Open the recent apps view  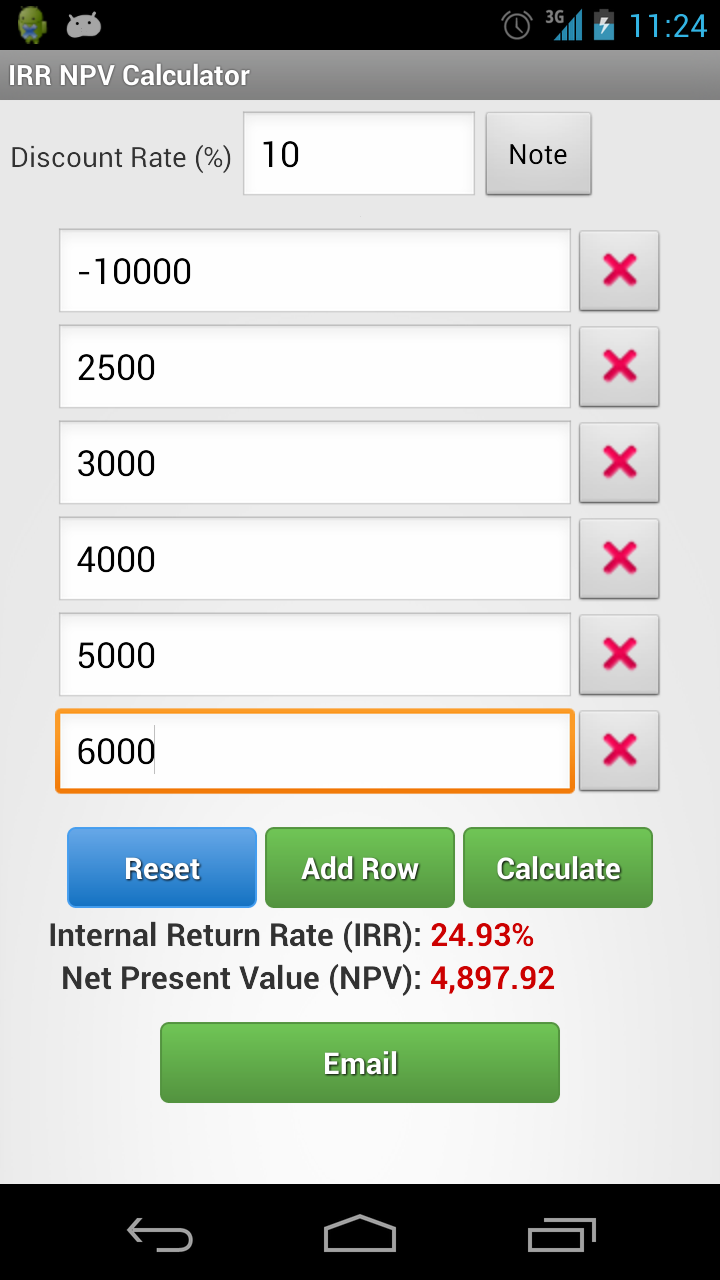click(x=560, y=1234)
